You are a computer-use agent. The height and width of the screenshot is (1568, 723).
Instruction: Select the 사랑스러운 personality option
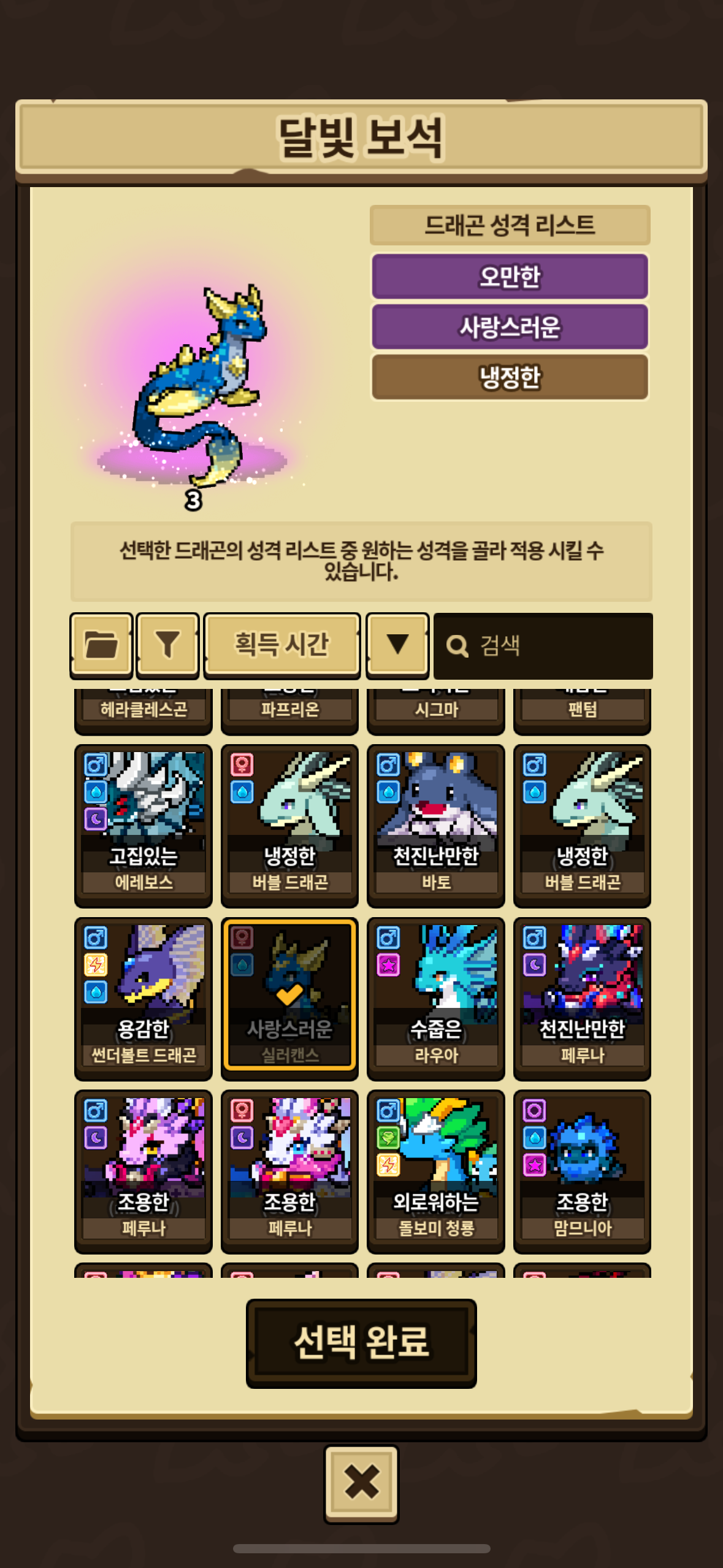510,326
